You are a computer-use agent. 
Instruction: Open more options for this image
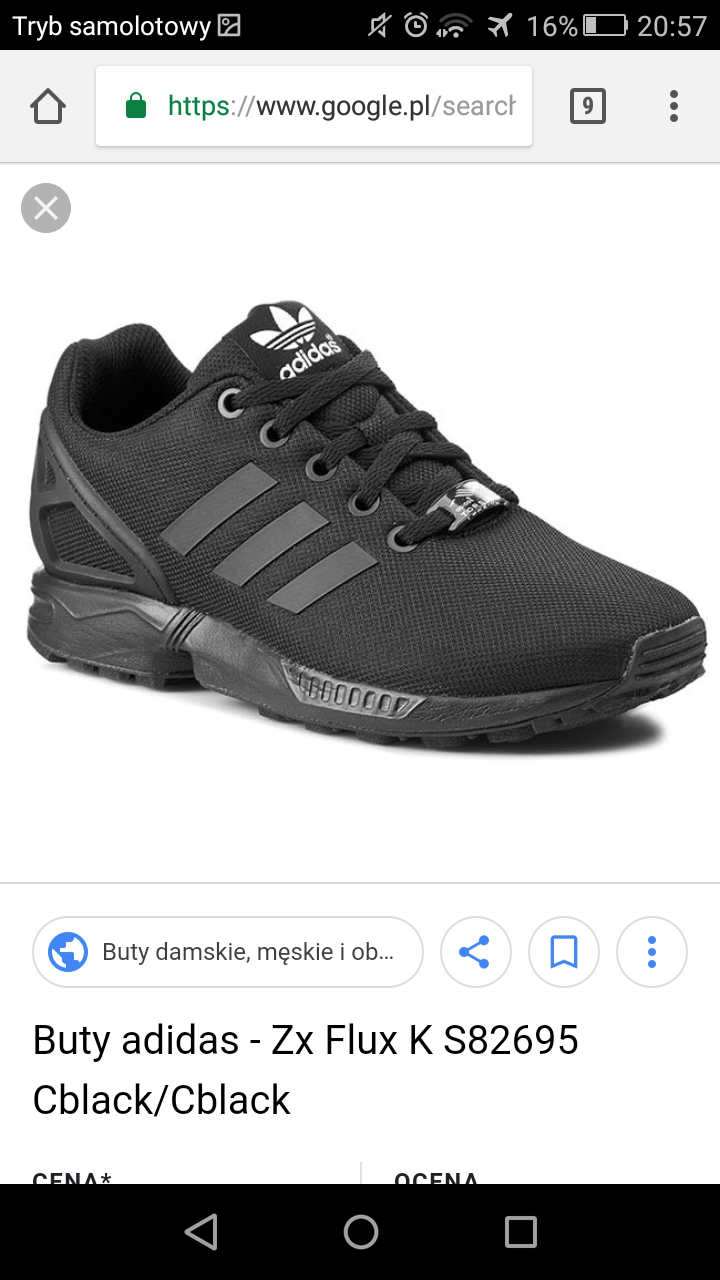coord(652,952)
